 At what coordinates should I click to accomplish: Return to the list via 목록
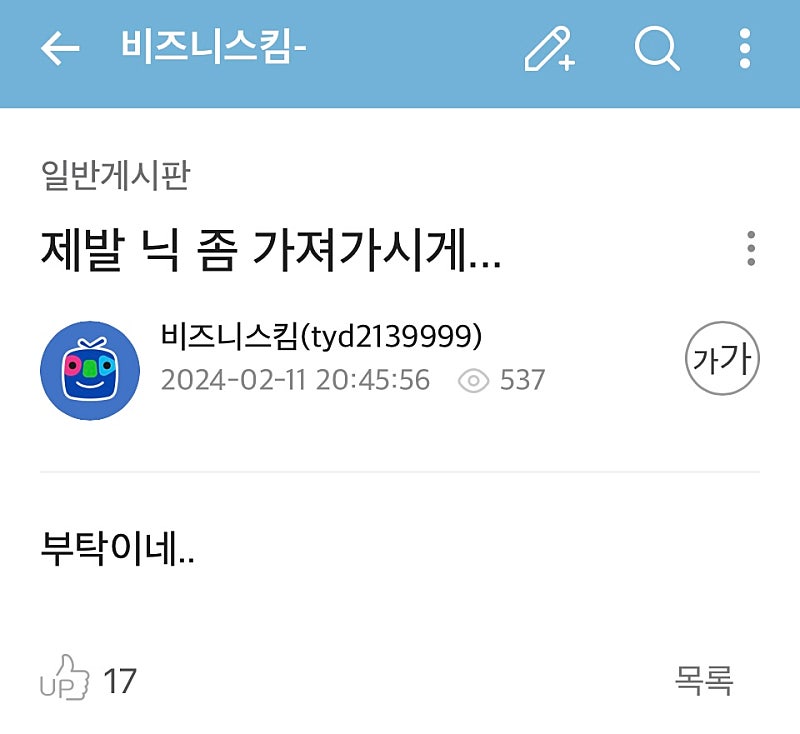coord(704,680)
